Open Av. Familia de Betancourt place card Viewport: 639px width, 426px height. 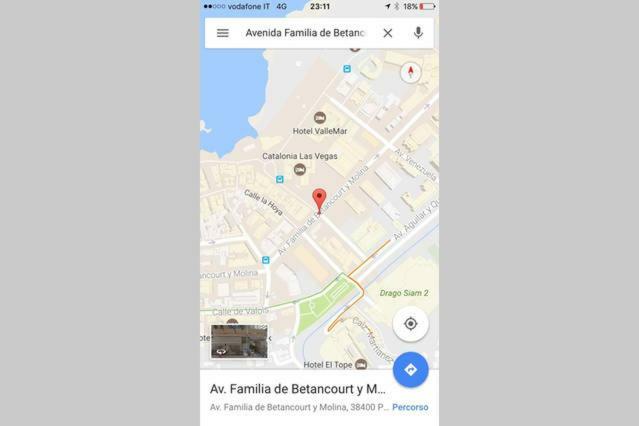point(298,388)
